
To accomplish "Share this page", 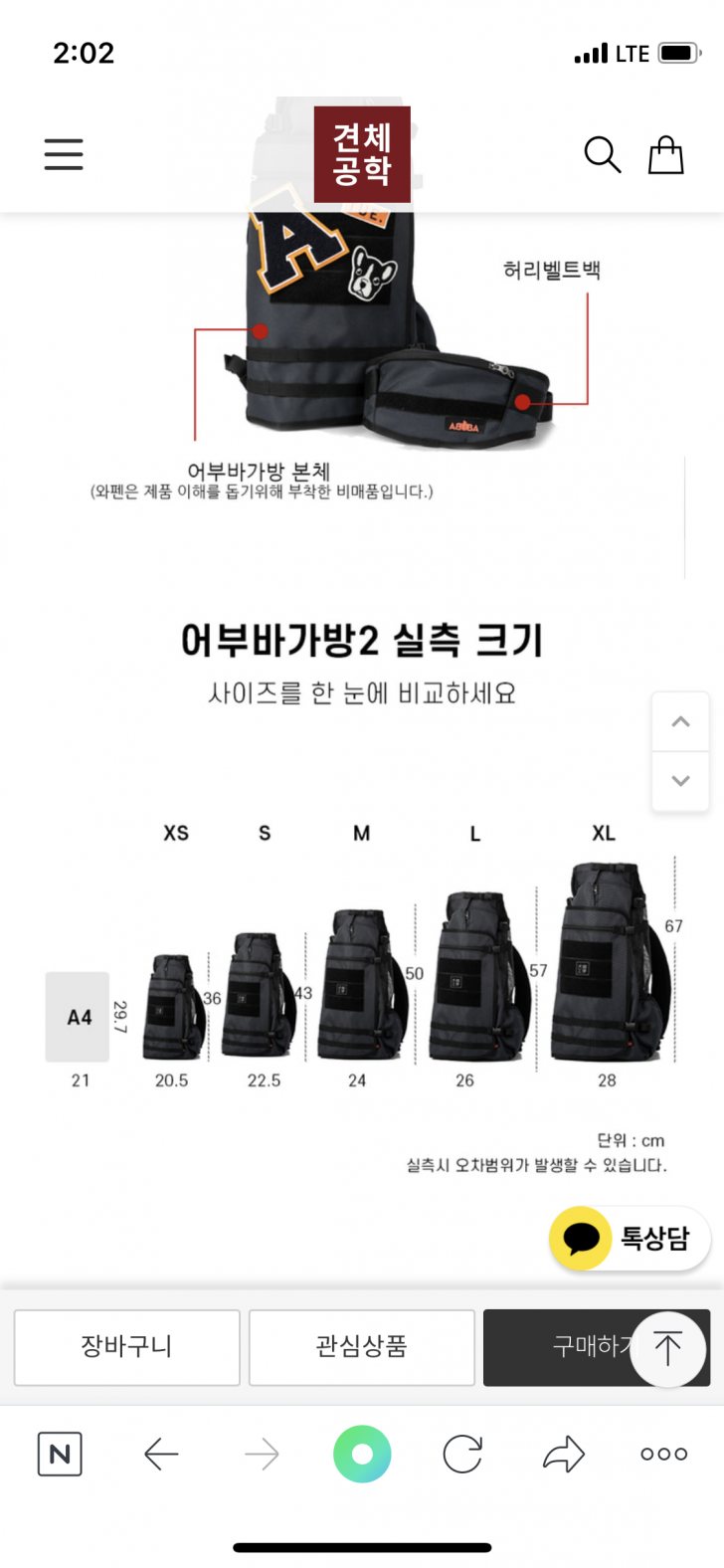I will 564,1455.
